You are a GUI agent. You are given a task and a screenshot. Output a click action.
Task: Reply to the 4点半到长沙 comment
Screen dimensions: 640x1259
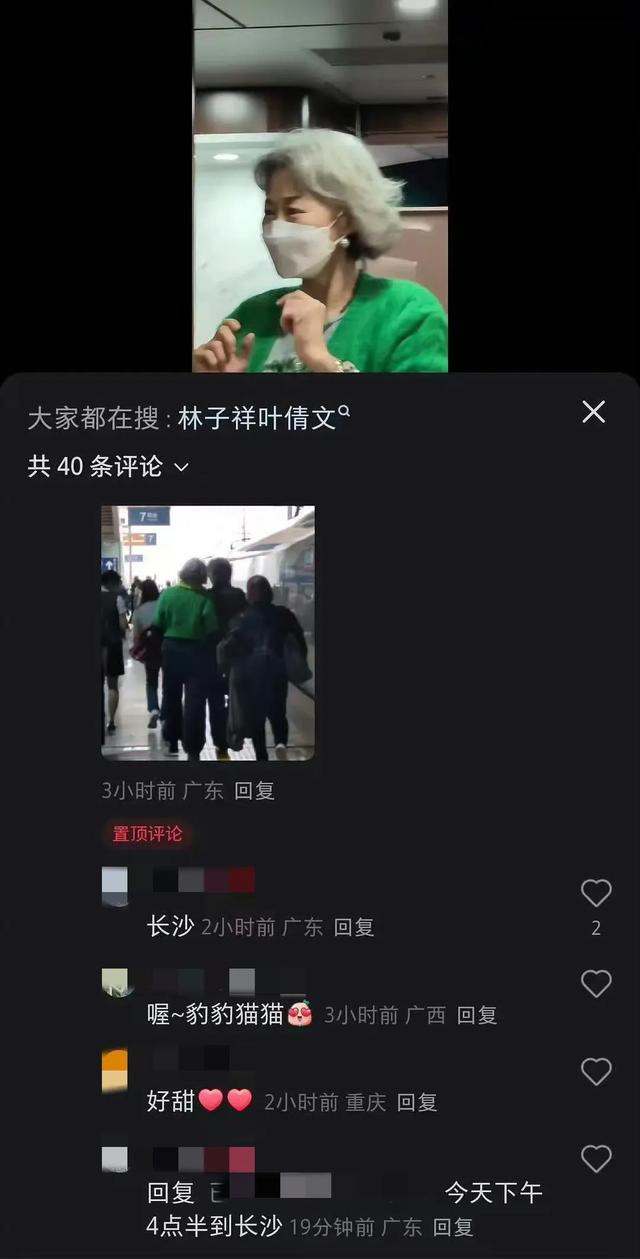tap(453, 1227)
